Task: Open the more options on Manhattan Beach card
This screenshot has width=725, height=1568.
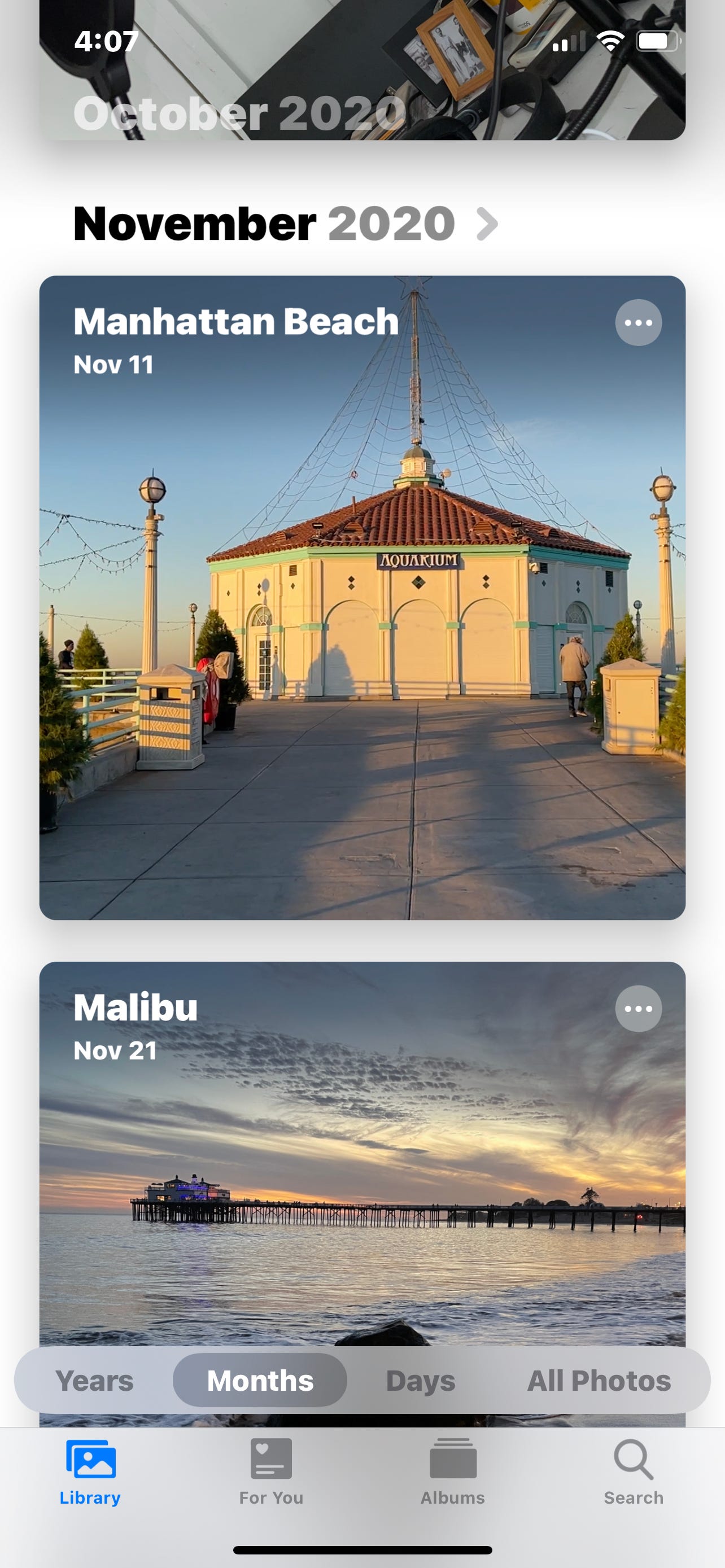Action: [638, 323]
